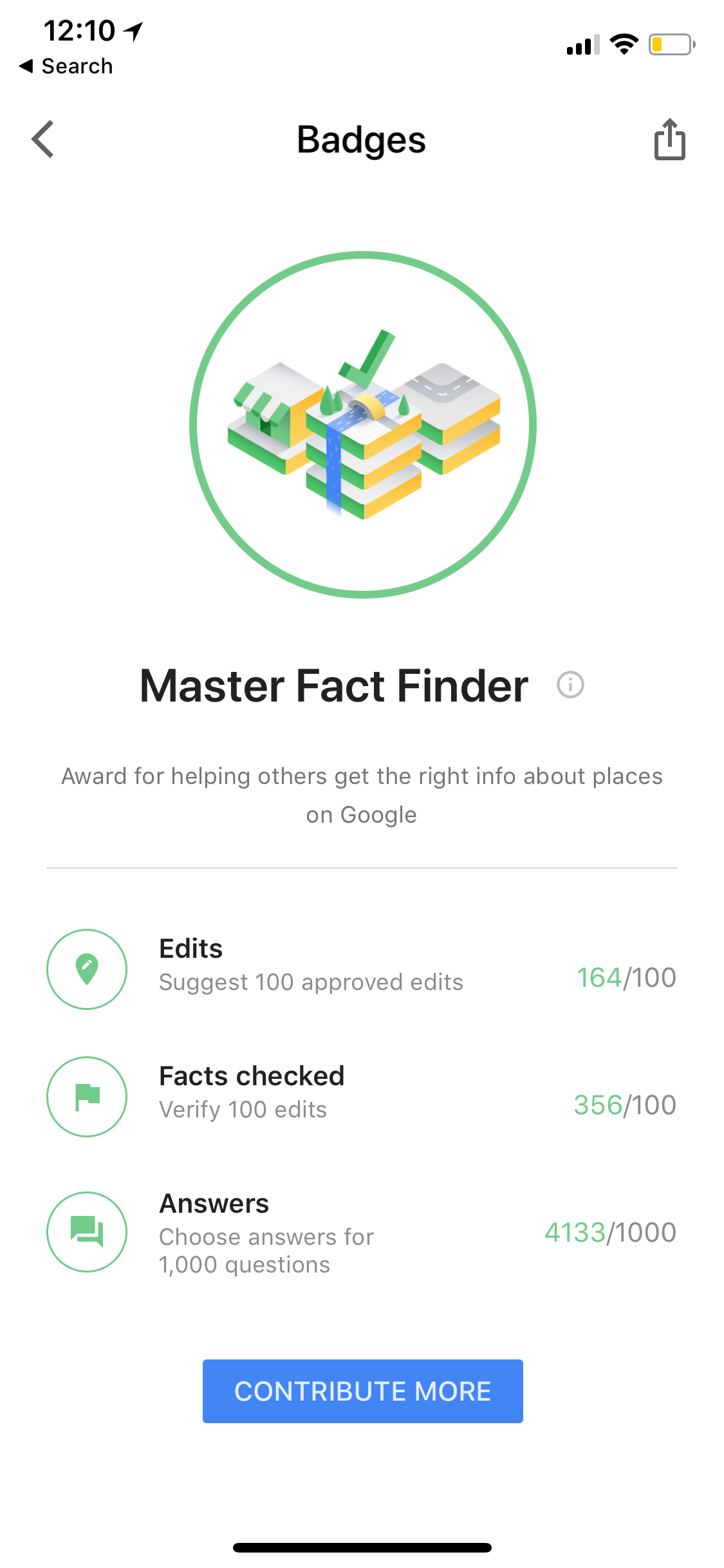The height and width of the screenshot is (1568, 724).
Task: Open info icon next to Master Fact Finder
Action: pos(570,684)
